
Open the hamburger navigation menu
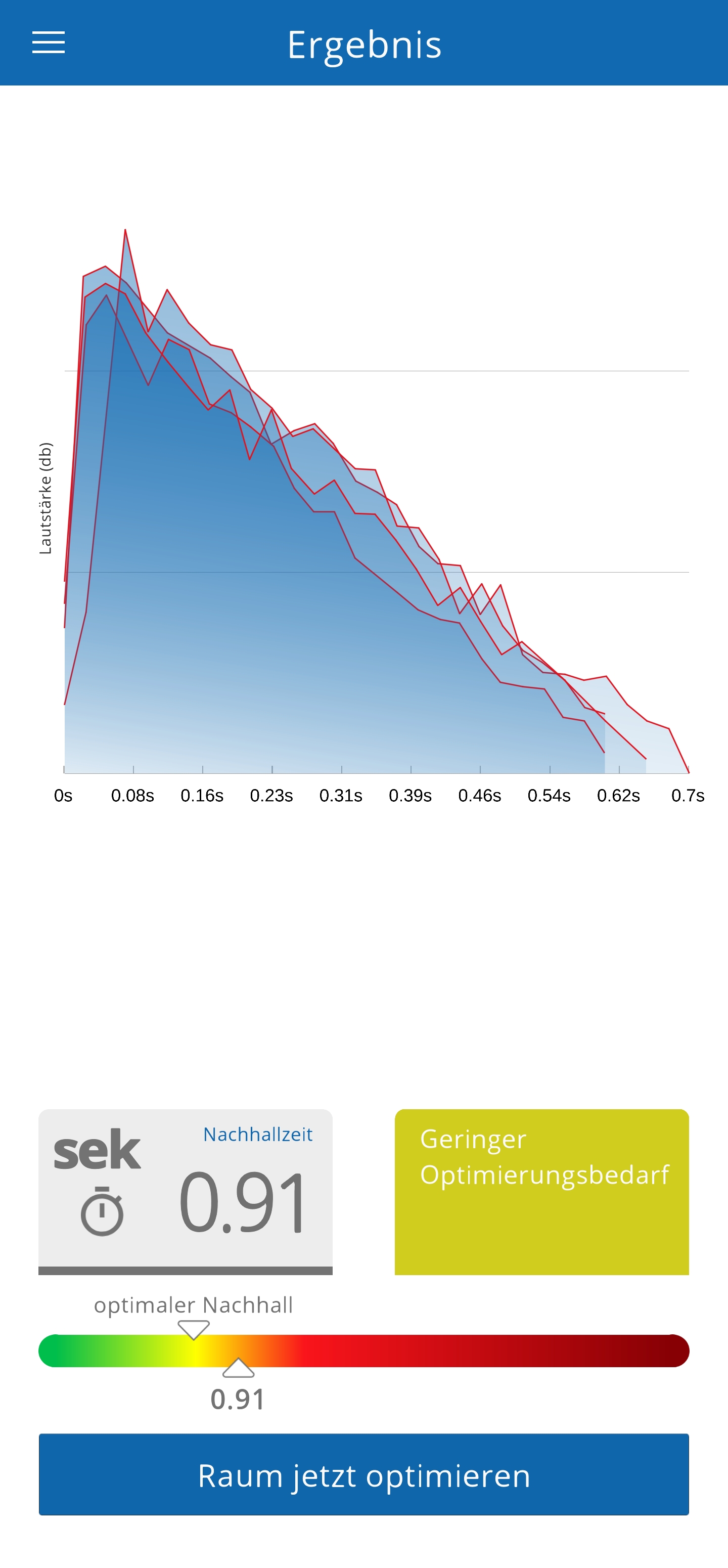pyautogui.click(x=48, y=42)
